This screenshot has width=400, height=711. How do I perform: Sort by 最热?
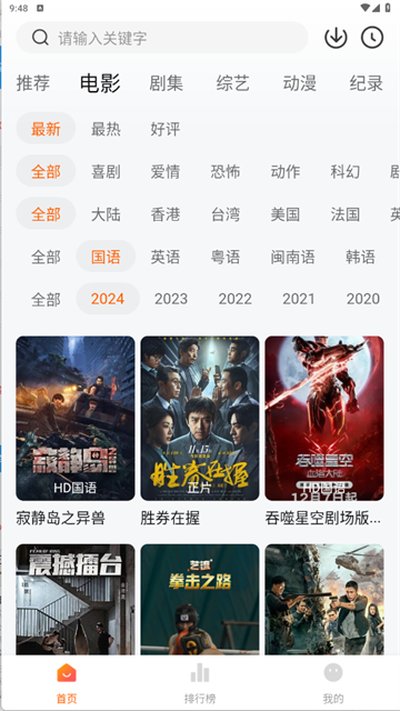[106, 129]
